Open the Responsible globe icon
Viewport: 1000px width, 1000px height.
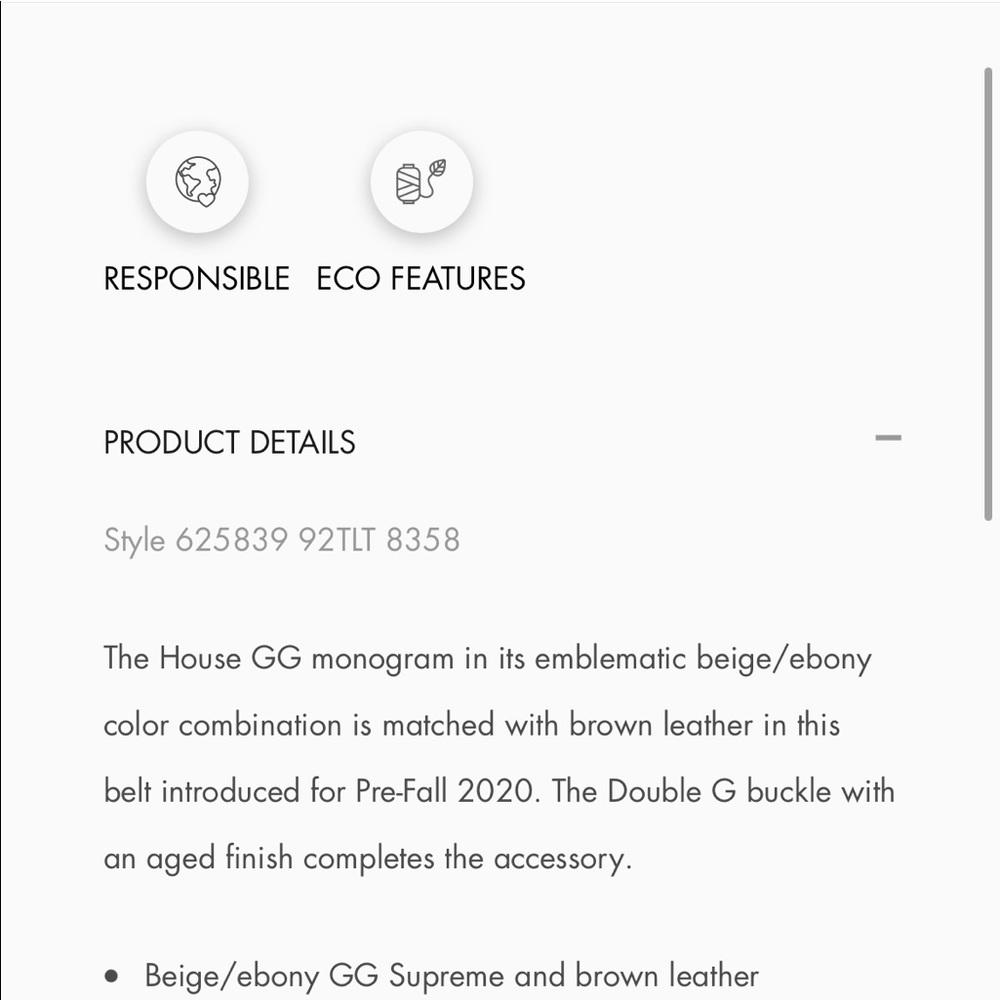(x=197, y=182)
